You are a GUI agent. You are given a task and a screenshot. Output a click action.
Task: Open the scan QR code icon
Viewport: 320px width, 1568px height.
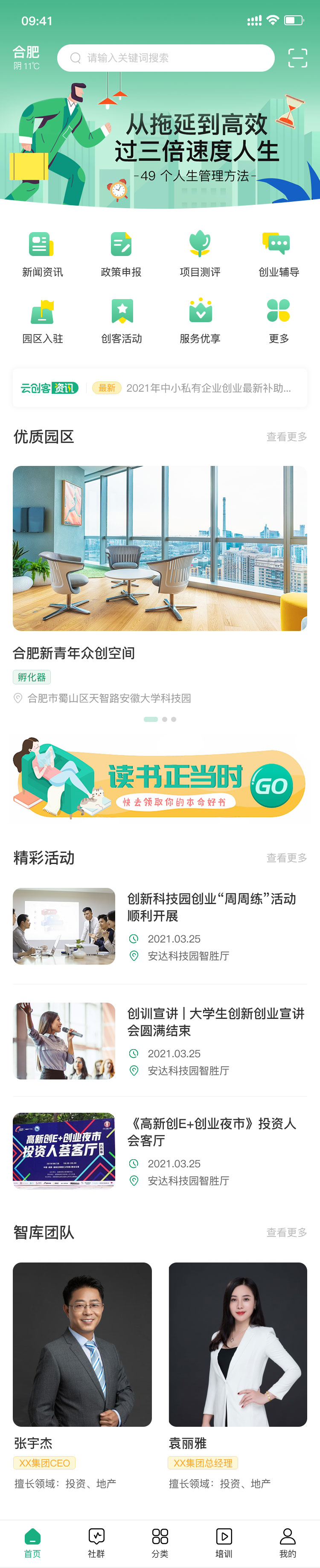click(x=297, y=58)
